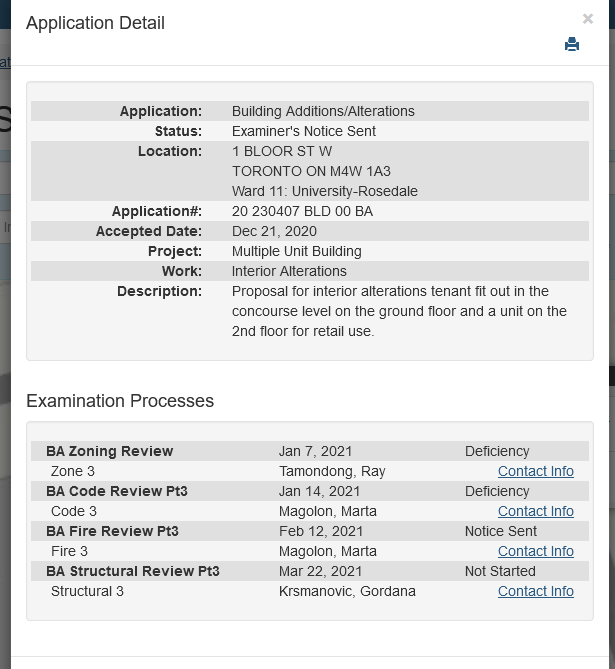
Task: Open Contact Info for Fire 3 reviewer
Action: point(536,551)
